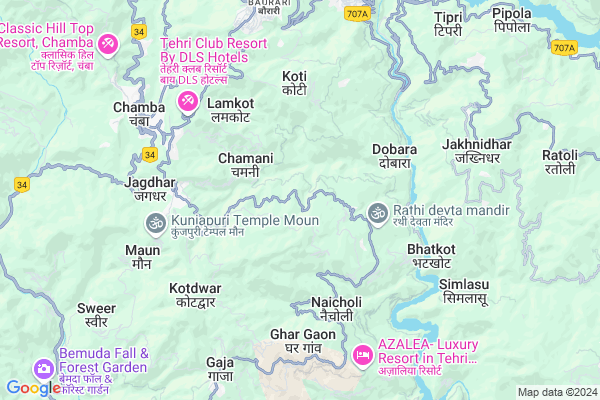This screenshot has width=600, height=400.
Task: Tap the Rathi devta mandir temple marker
Action: [378, 211]
